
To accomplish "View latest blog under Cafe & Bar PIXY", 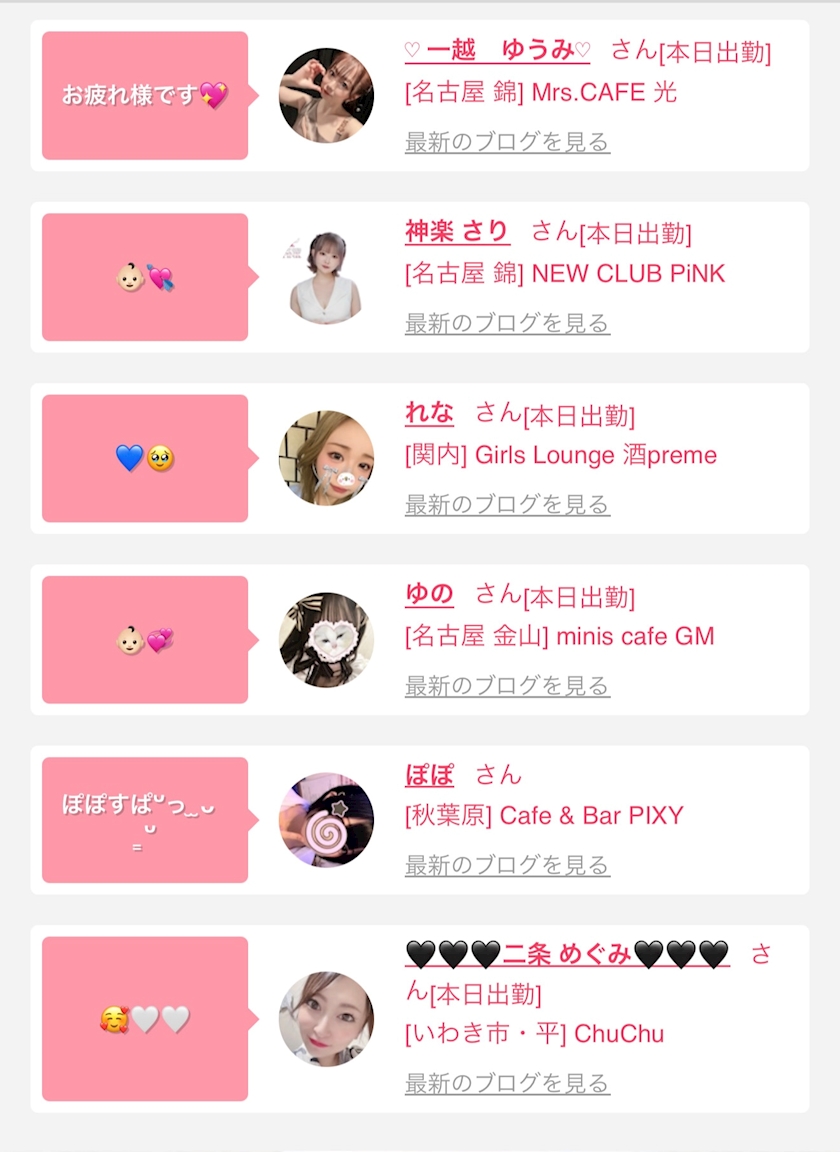I will tap(507, 865).
